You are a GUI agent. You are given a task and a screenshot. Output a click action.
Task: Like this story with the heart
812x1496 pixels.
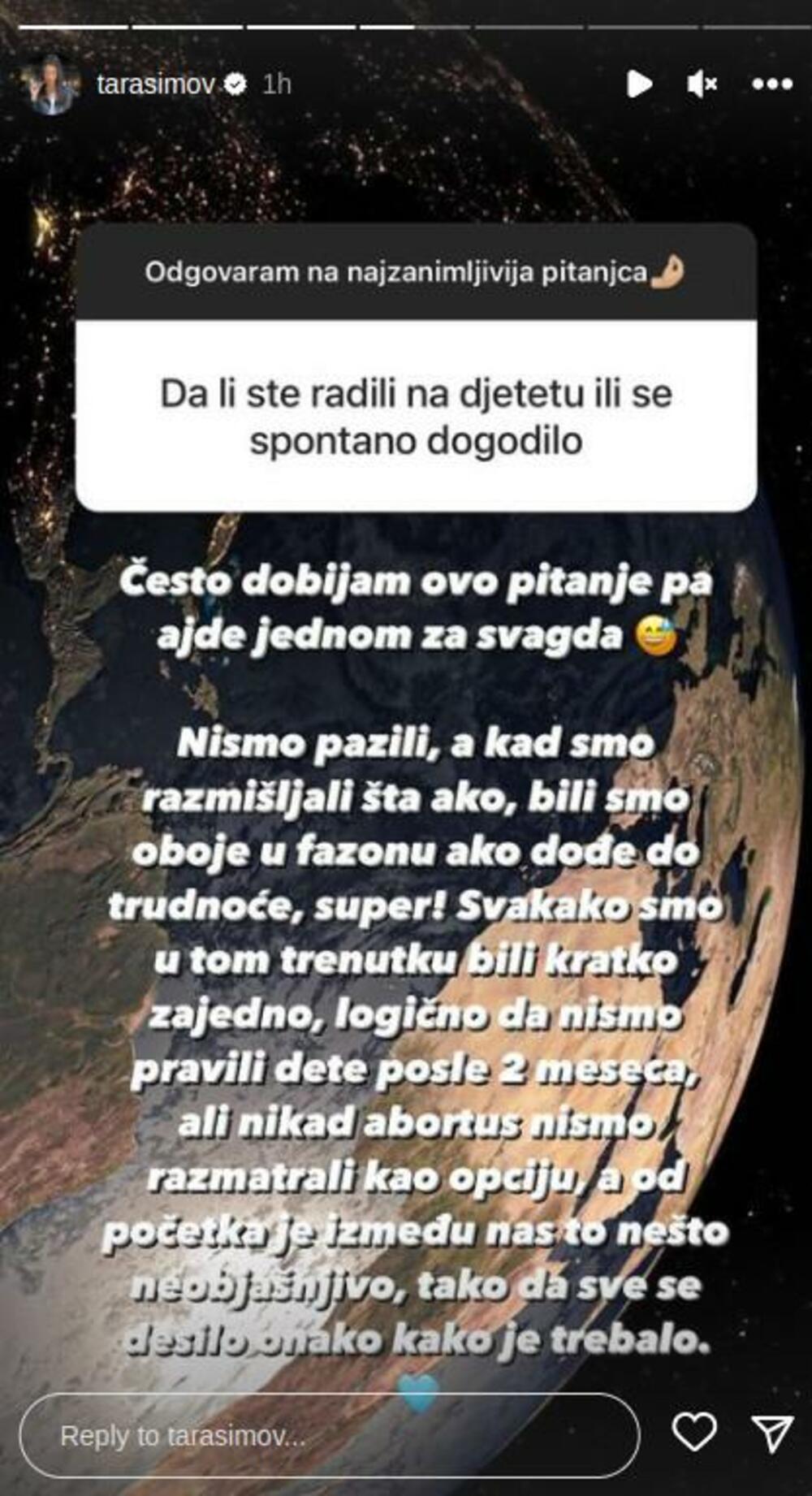695,1432
